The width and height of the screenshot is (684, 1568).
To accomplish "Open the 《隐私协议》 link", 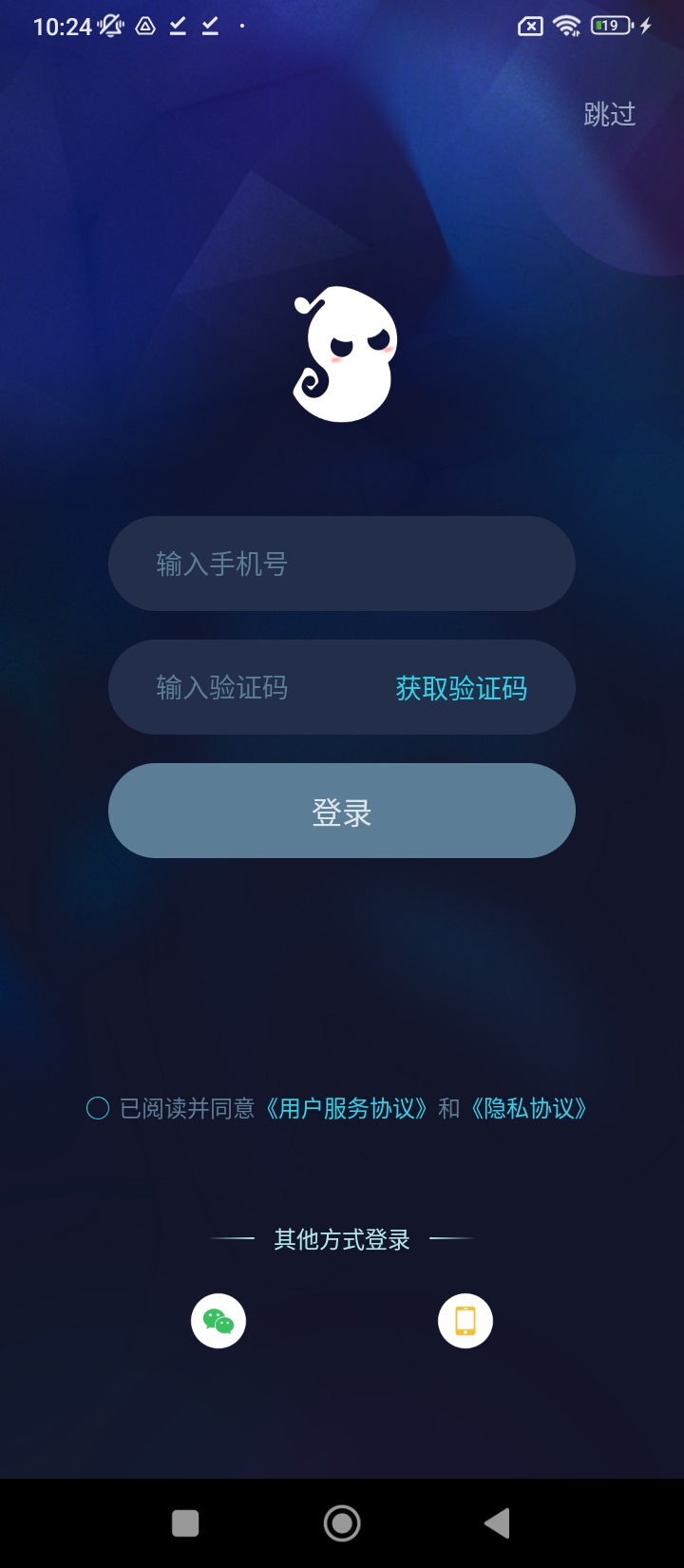I will 528,1108.
